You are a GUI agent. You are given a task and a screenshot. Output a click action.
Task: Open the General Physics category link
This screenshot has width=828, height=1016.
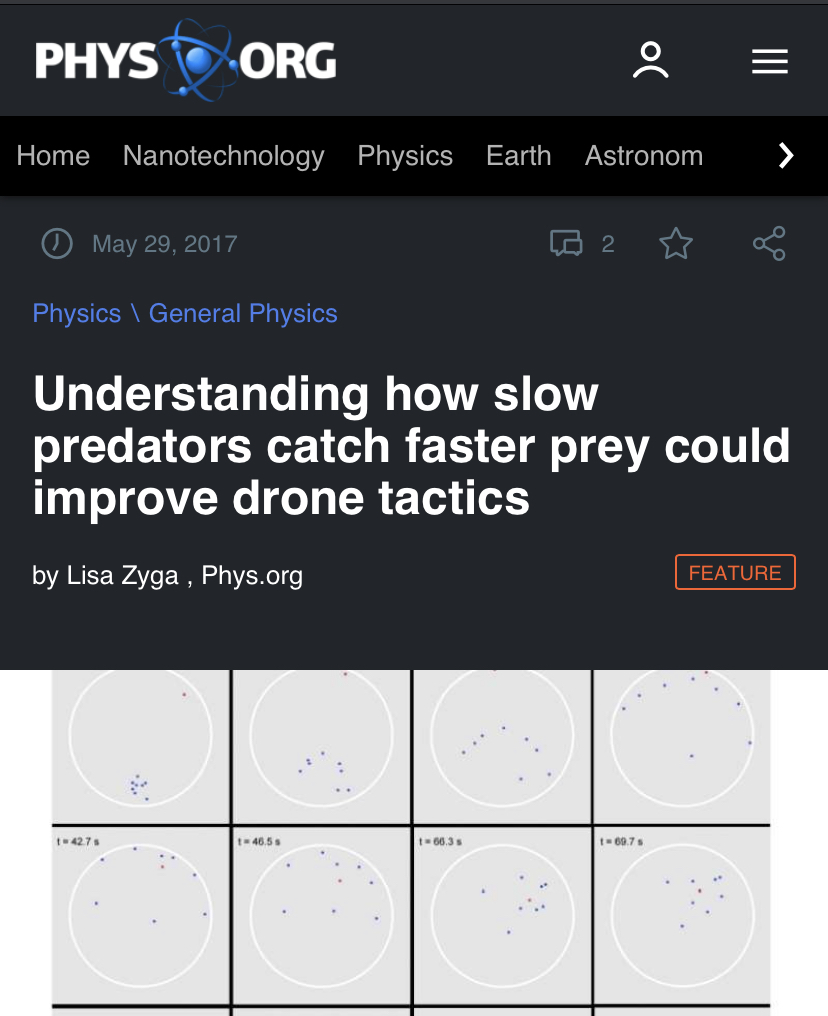[243, 313]
